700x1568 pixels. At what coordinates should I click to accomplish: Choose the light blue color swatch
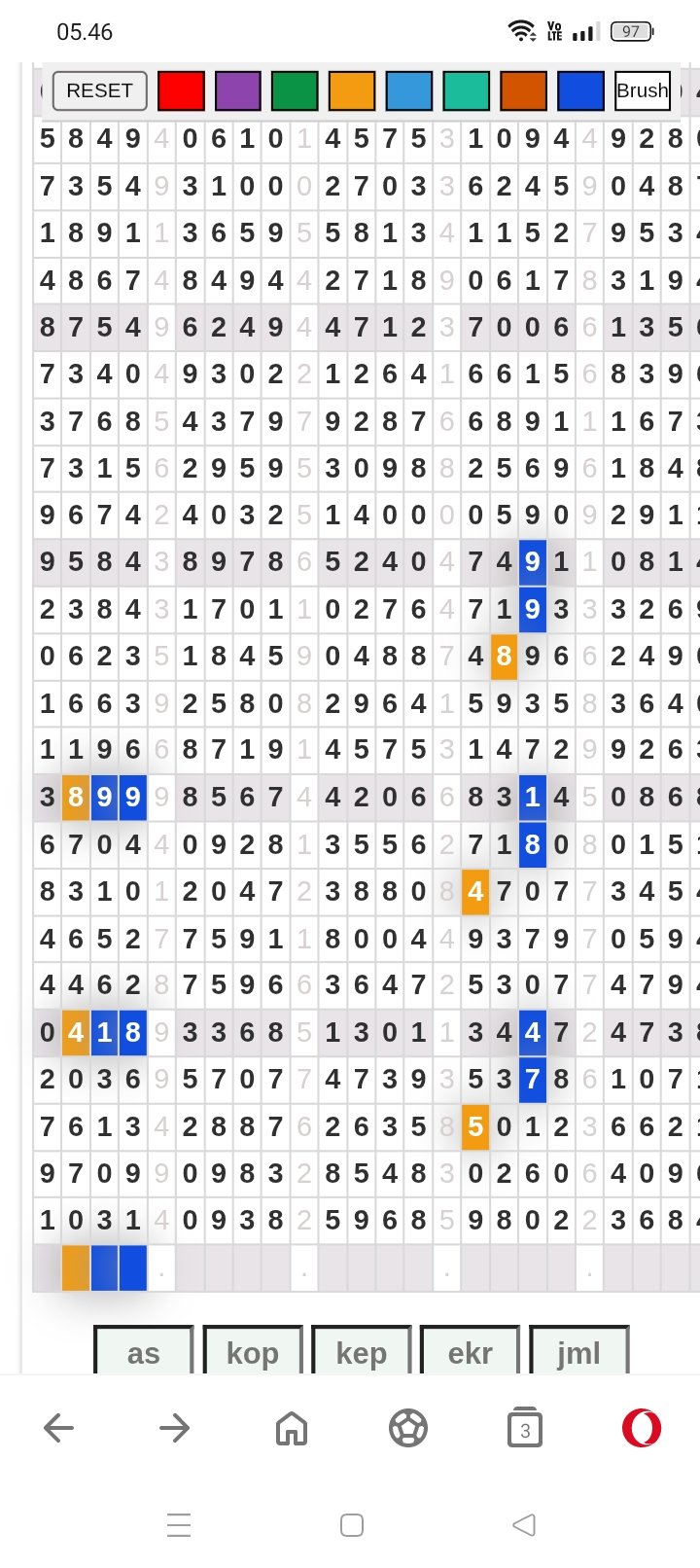pyautogui.click(x=409, y=90)
